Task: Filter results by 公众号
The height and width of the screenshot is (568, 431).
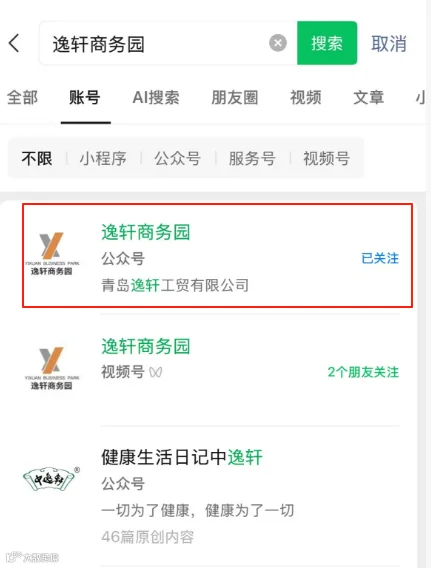Action: click(x=178, y=158)
